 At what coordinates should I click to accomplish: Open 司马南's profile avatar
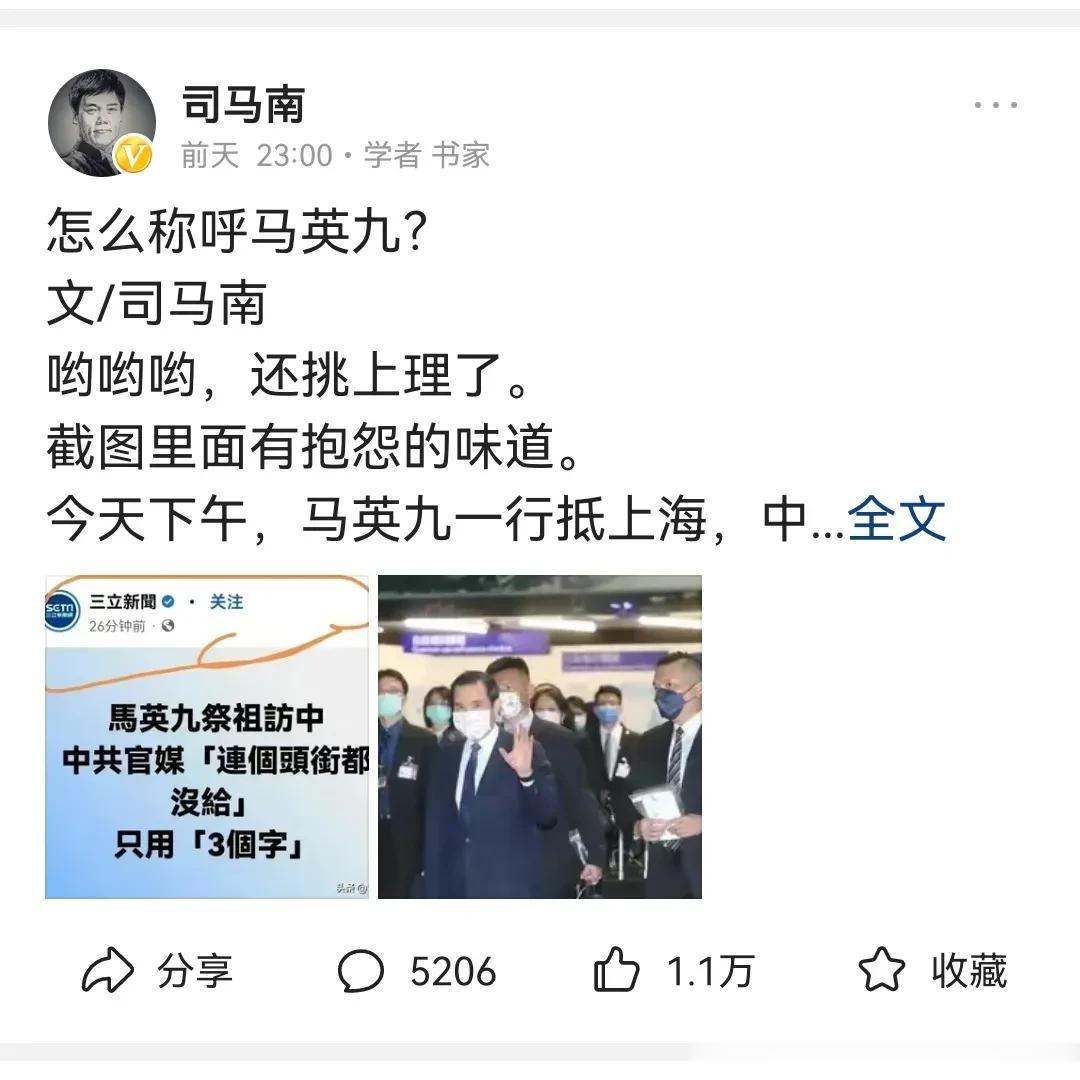[x=101, y=122]
